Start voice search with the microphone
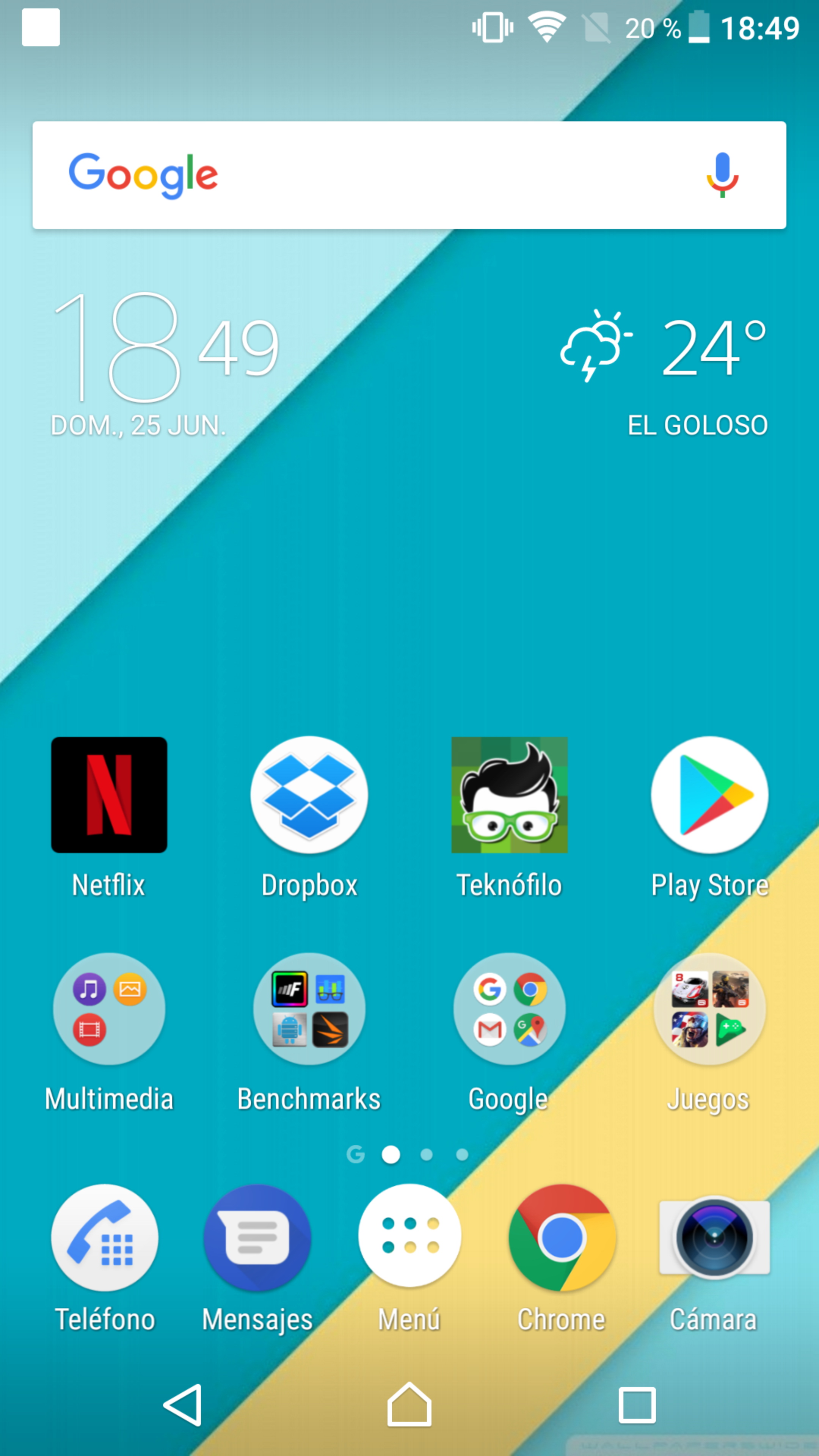Image resolution: width=819 pixels, height=1456 pixels. click(722, 175)
